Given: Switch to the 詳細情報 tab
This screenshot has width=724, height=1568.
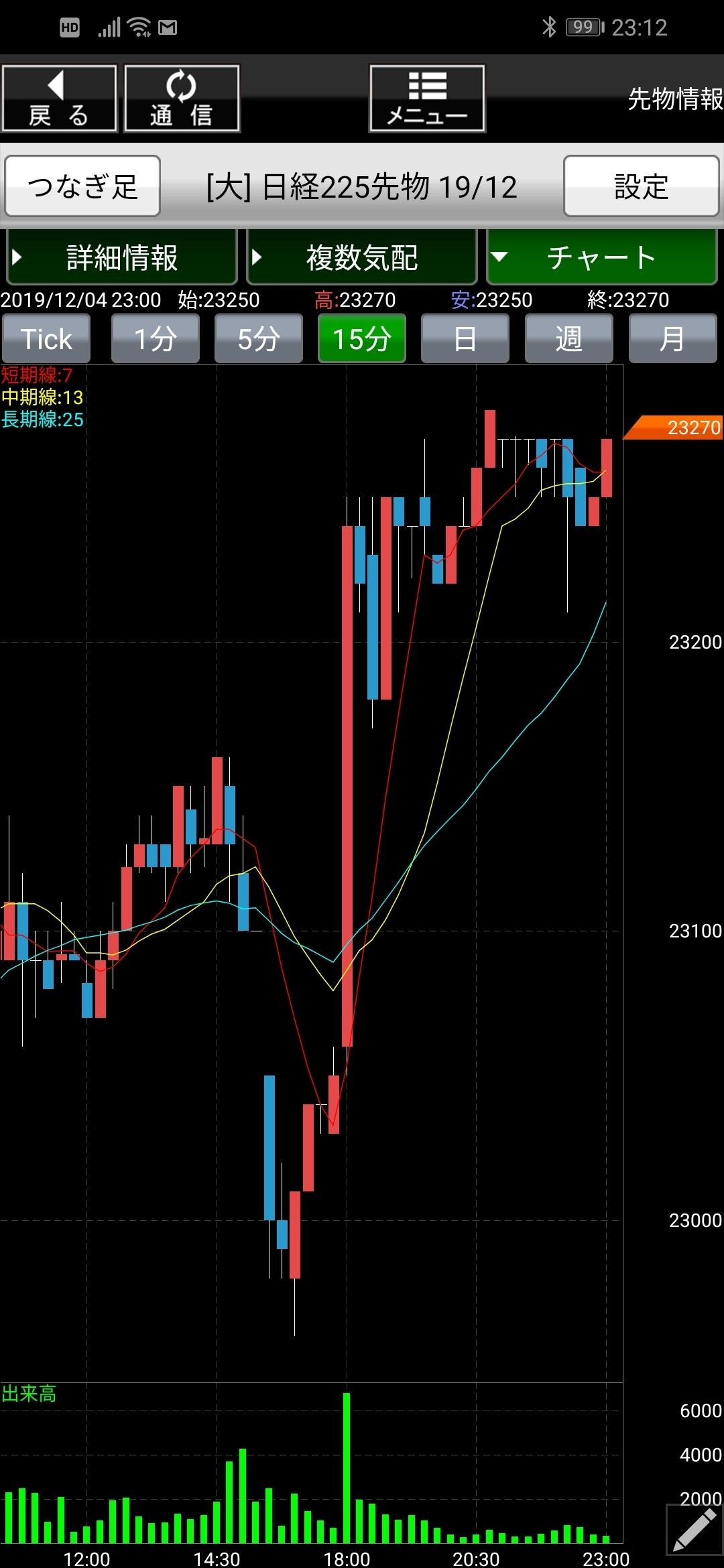Looking at the screenshot, I should (122, 257).
